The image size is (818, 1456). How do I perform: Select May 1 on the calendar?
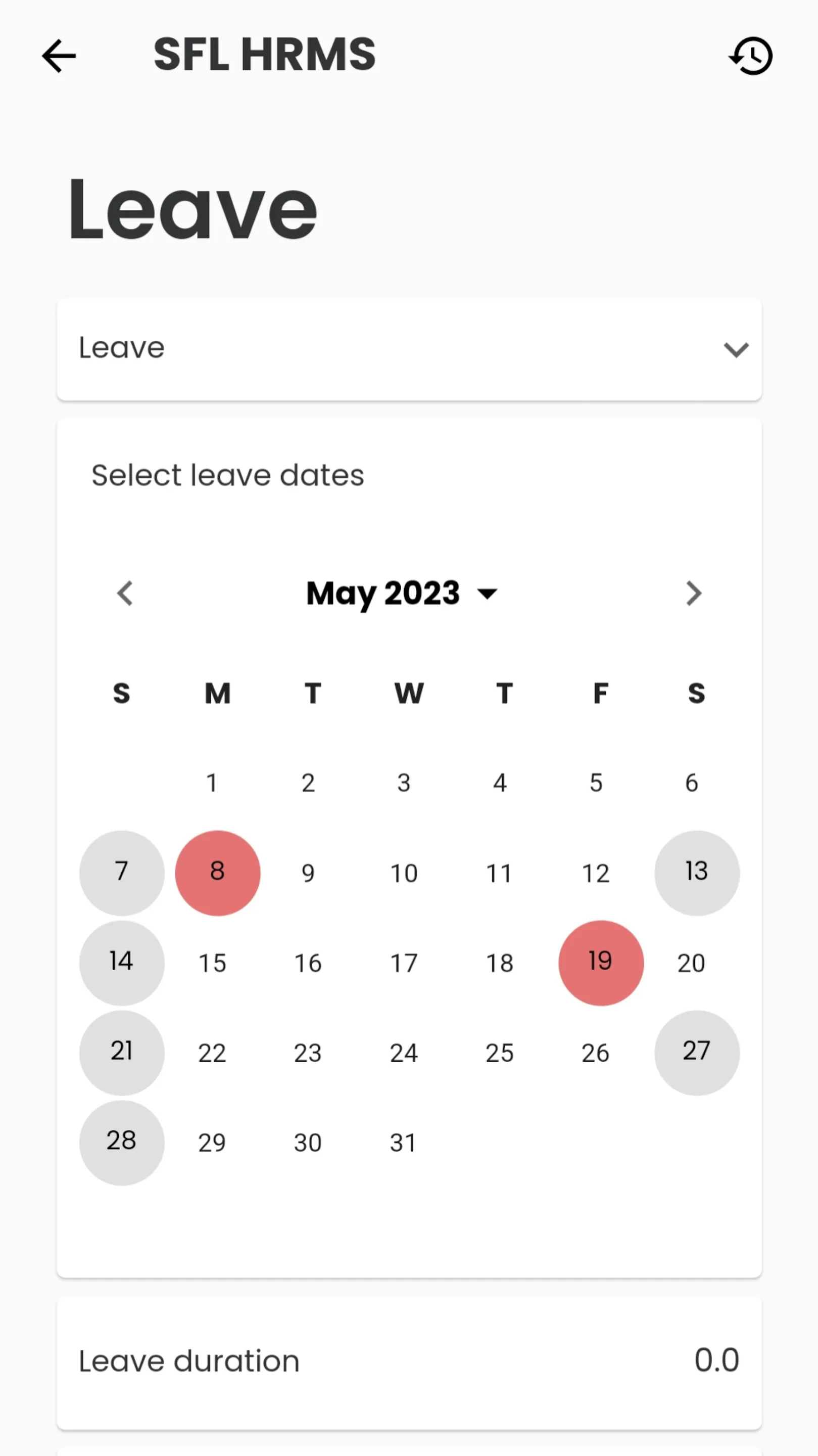coord(212,783)
